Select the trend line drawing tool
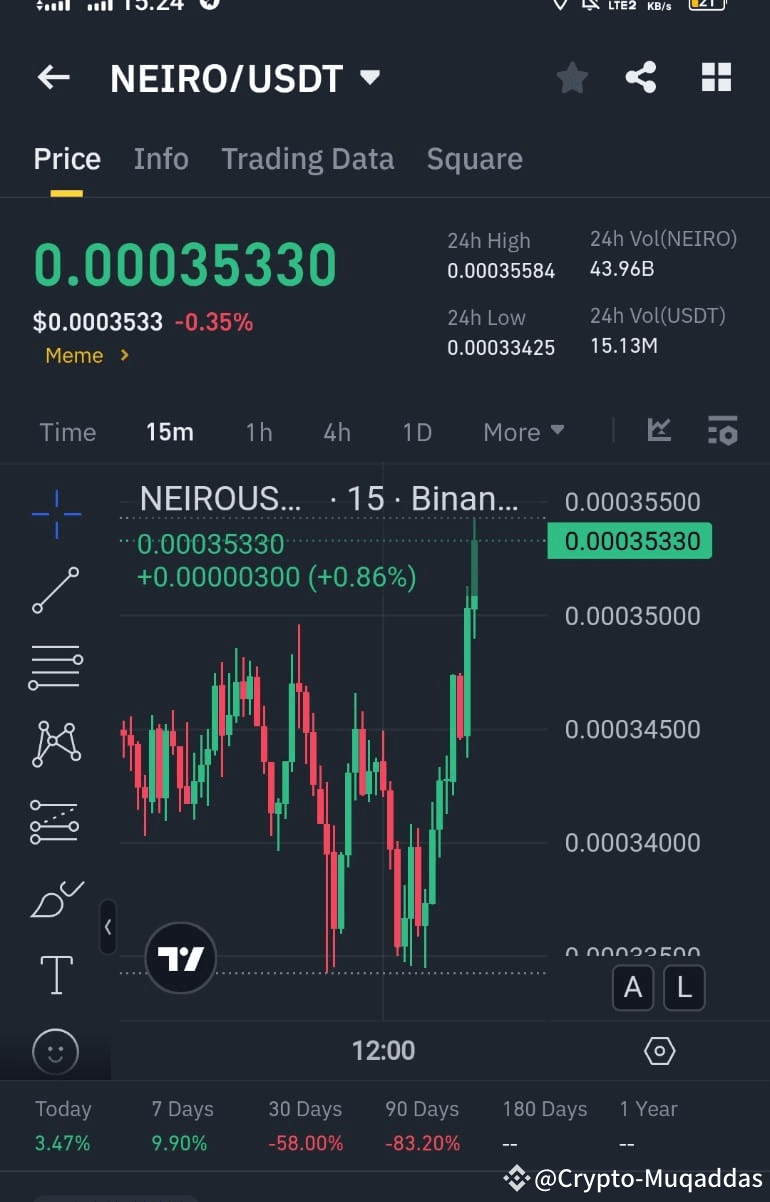Screen dimensions: 770x1202 click(55, 590)
